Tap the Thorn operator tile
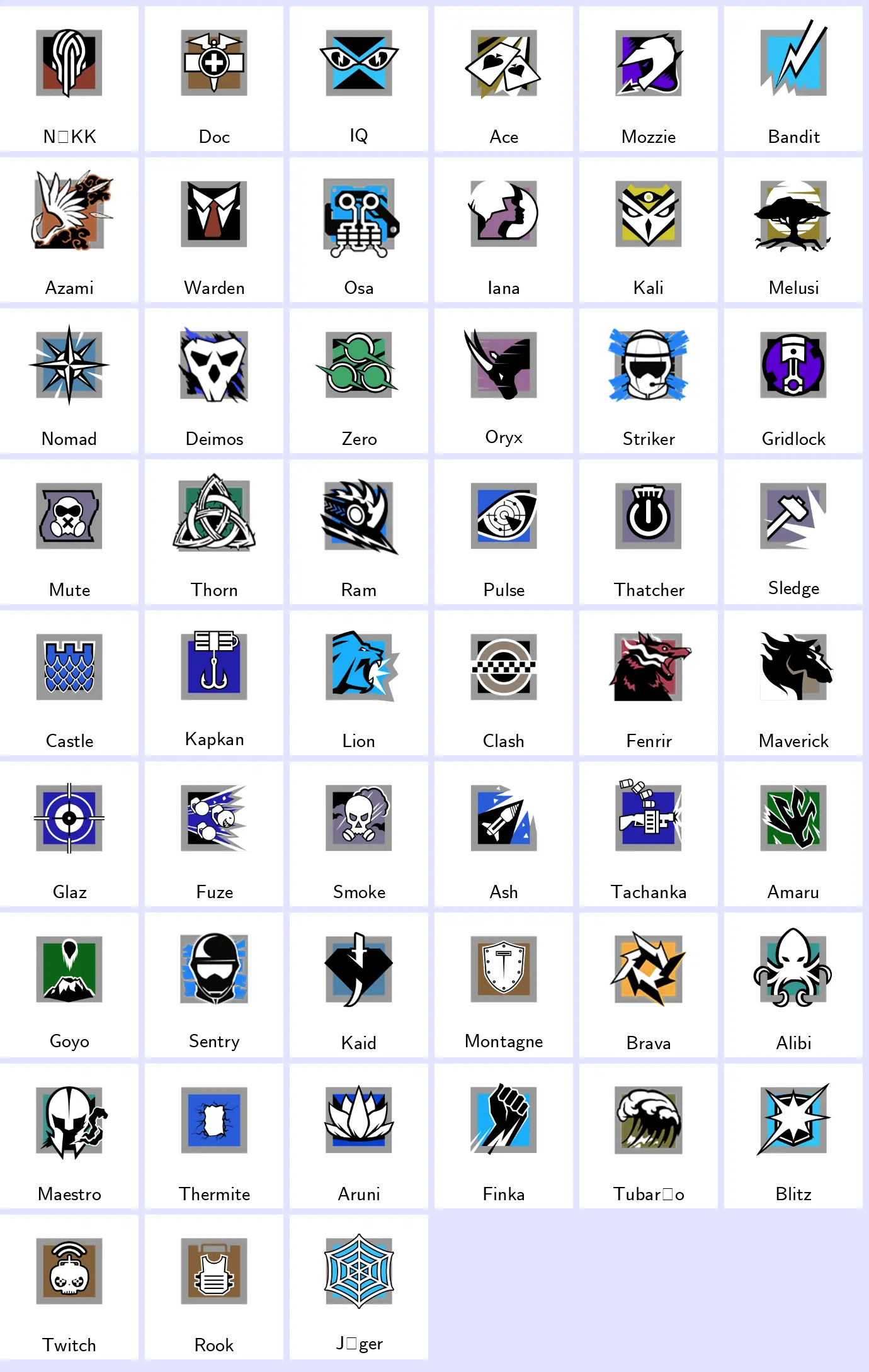 (x=214, y=532)
